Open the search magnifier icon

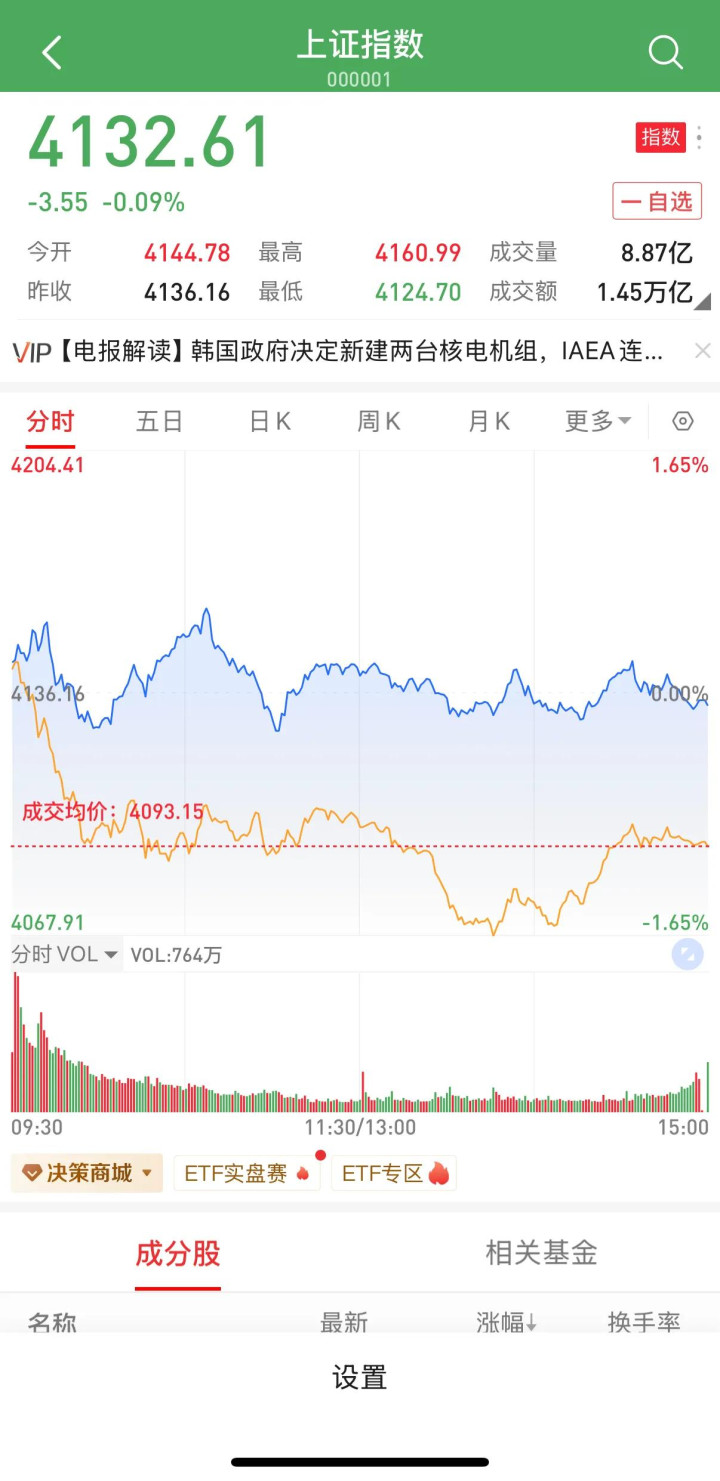click(665, 52)
